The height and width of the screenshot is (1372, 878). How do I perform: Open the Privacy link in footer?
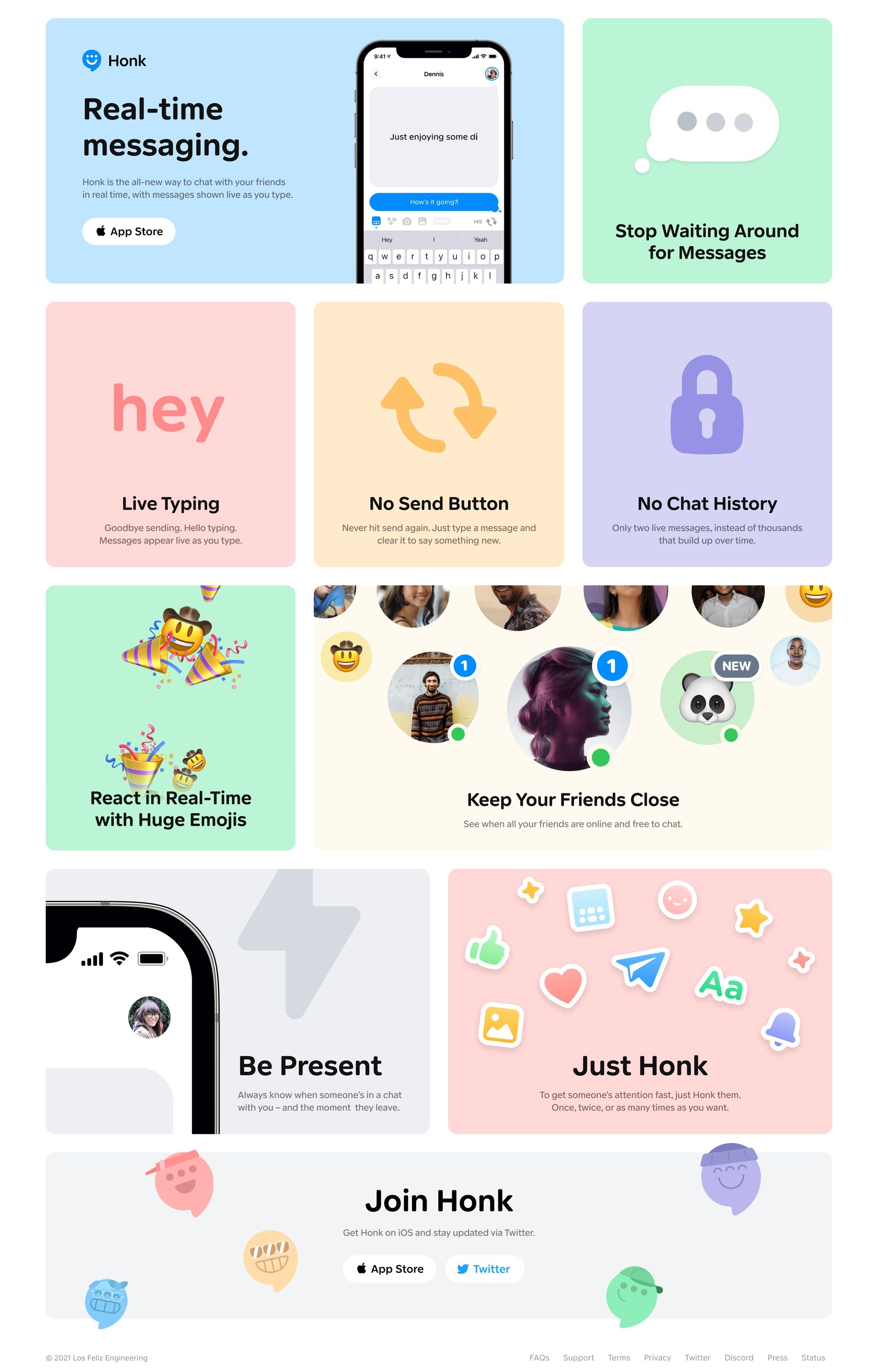tap(657, 1357)
